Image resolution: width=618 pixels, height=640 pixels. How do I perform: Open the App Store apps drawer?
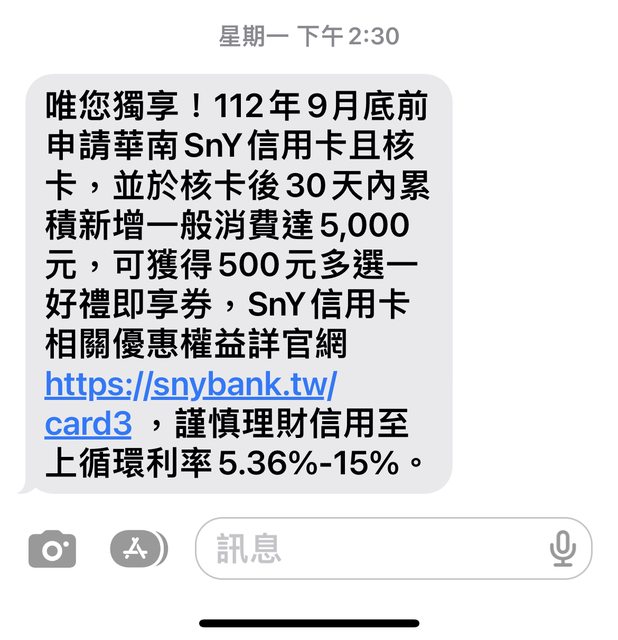(139, 548)
